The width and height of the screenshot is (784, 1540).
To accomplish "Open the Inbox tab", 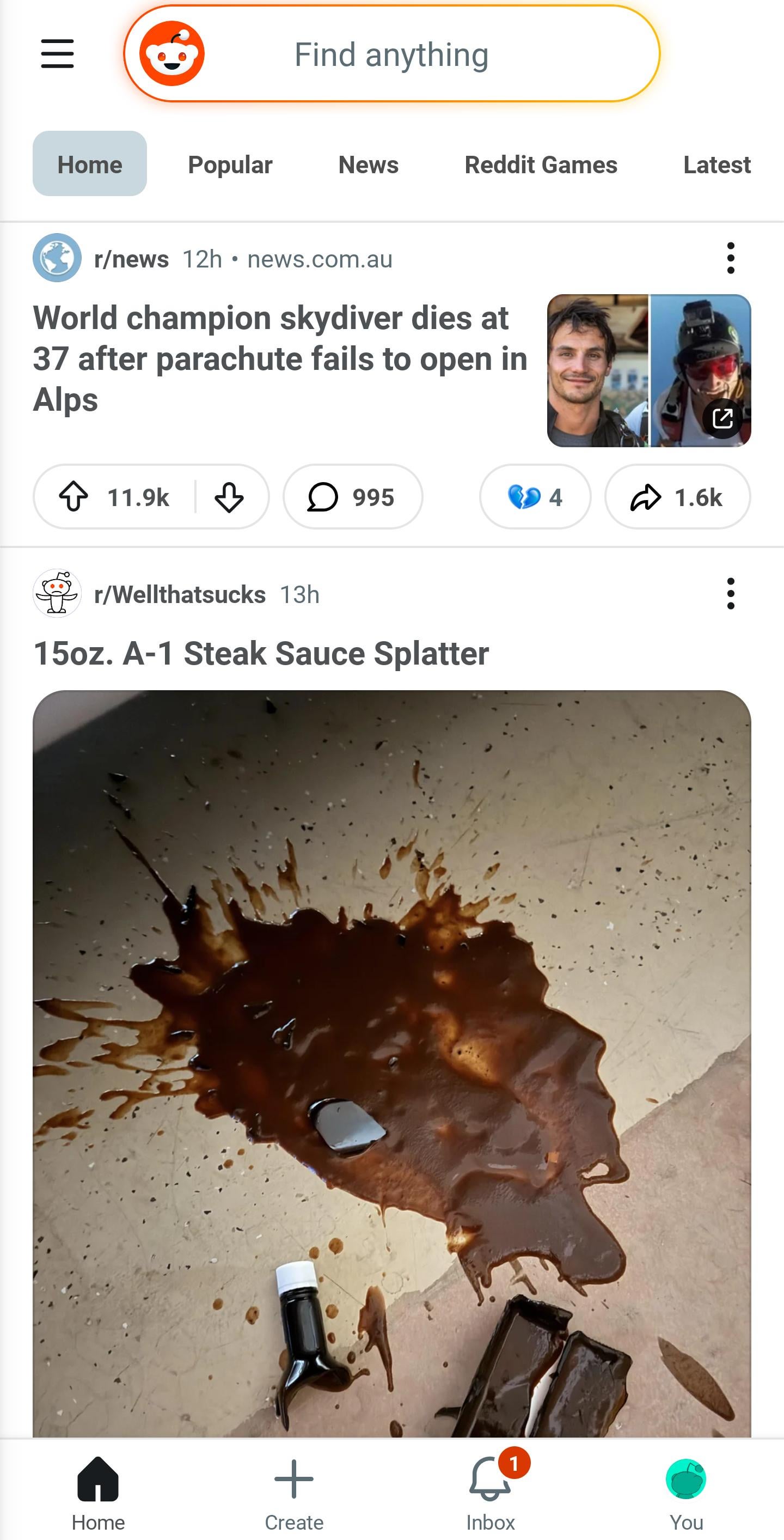I will [x=490, y=1490].
